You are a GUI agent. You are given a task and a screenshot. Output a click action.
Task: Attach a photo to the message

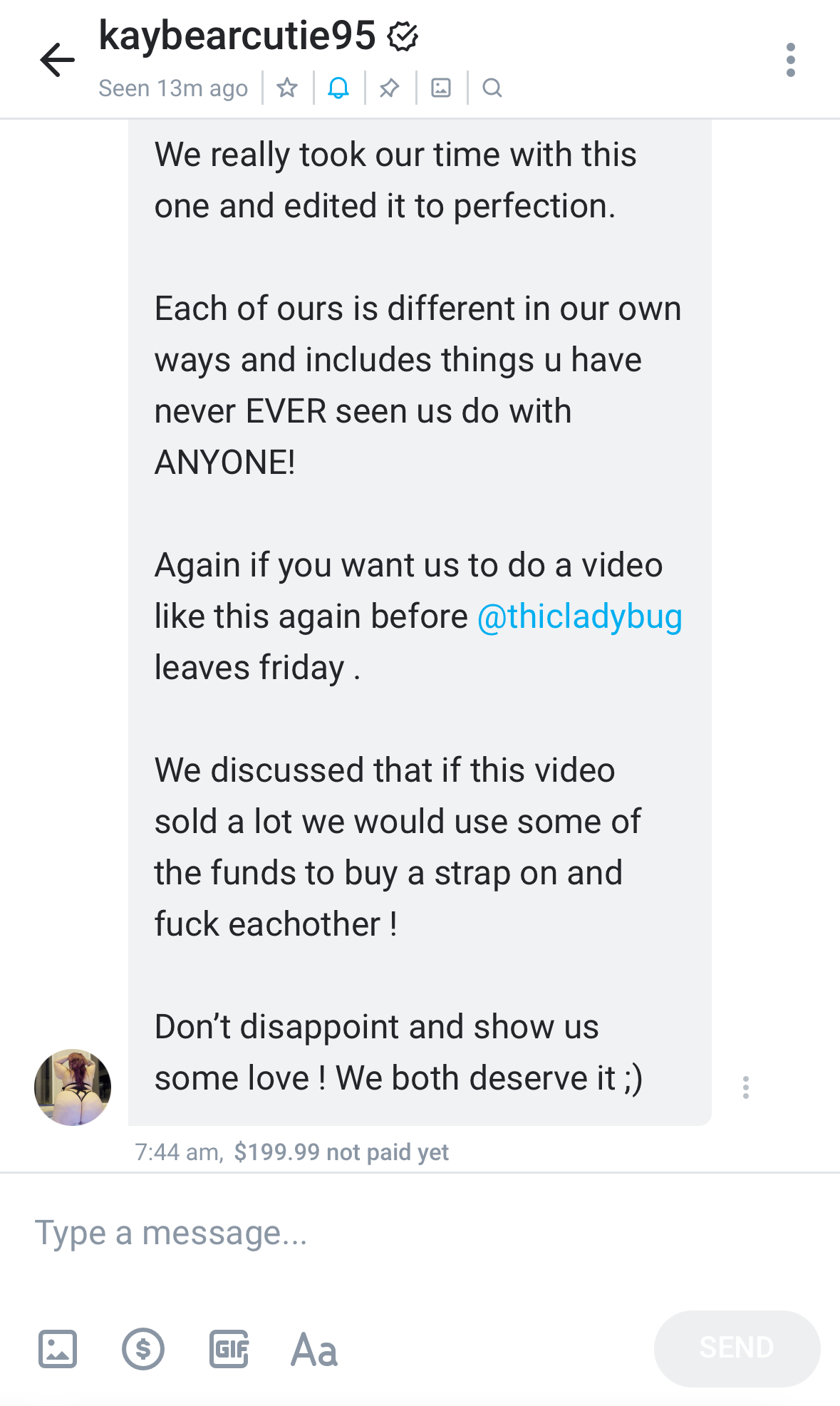[x=58, y=1349]
